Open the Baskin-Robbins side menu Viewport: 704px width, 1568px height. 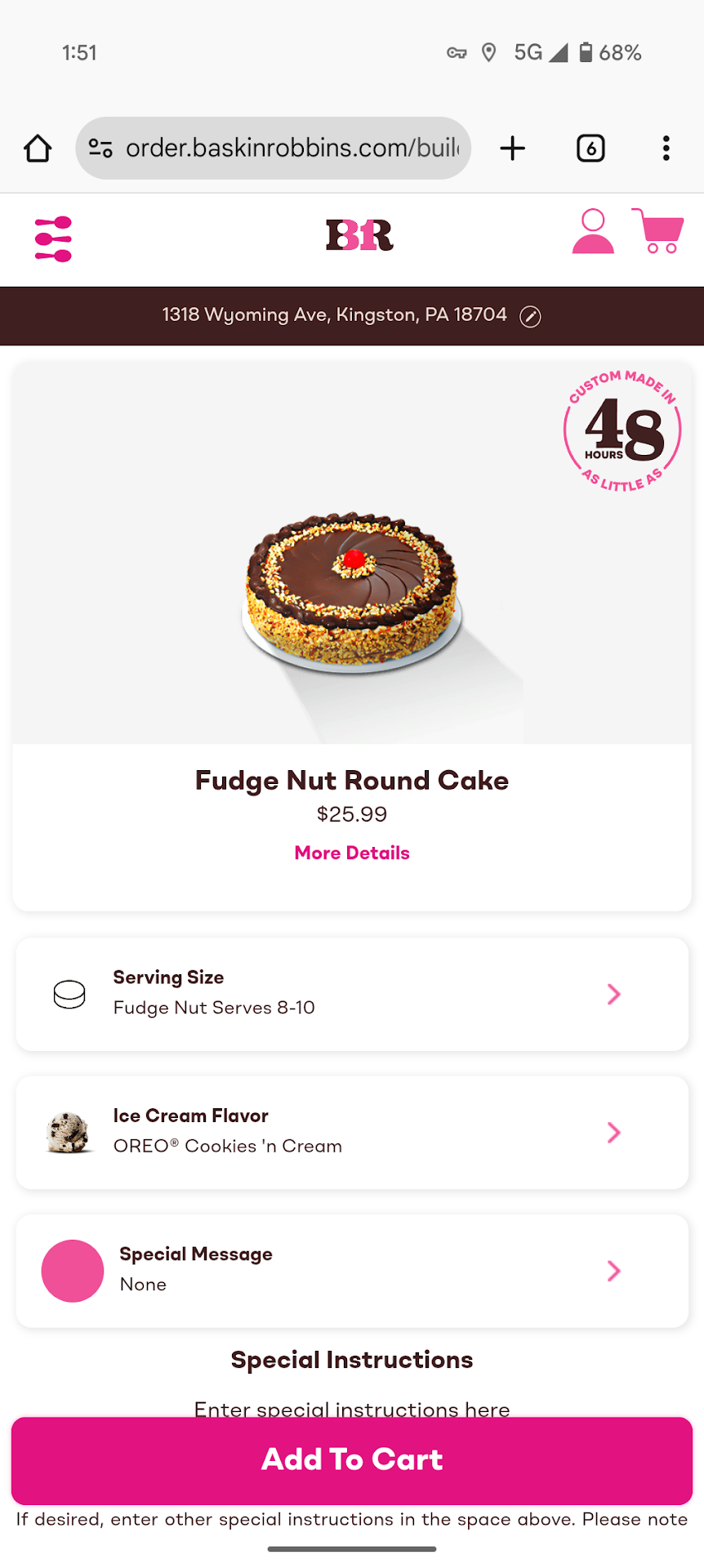tap(53, 238)
